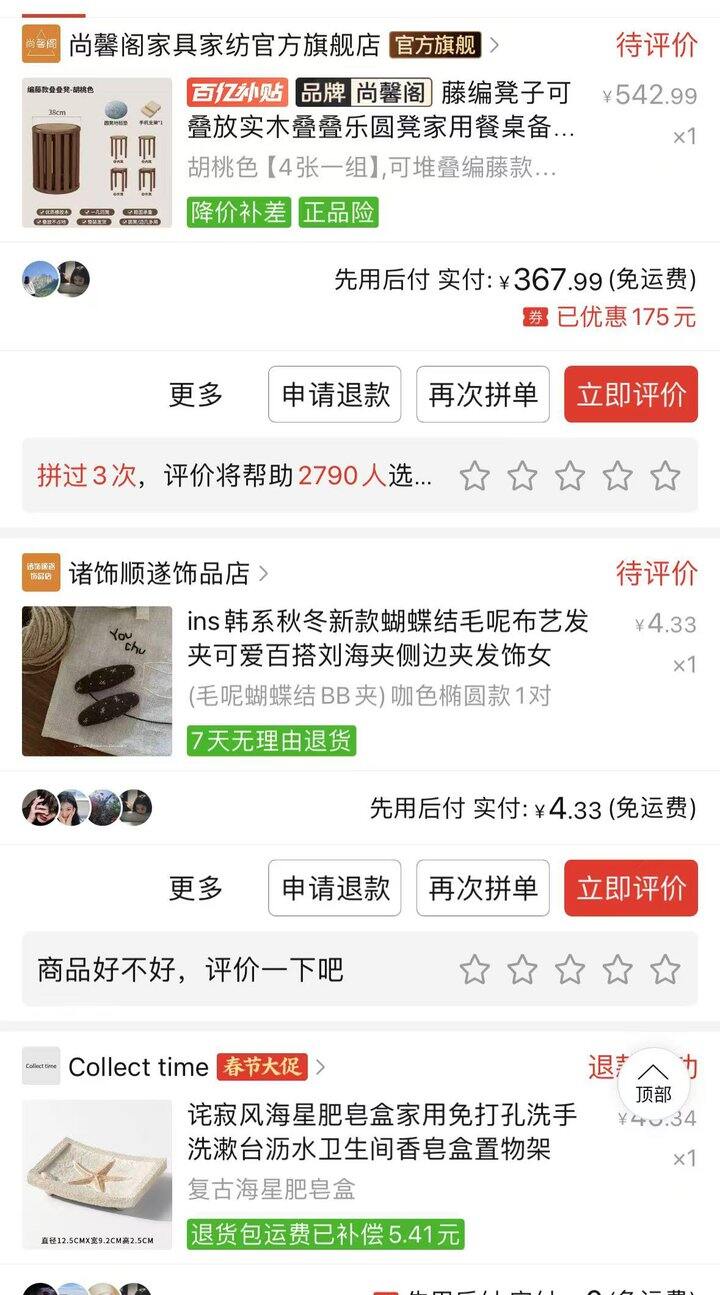This screenshot has height=1295, width=720.
Task: Open the 降价补差 tag on the 藤编凳子 order
Action: click(x=239, y=212)
